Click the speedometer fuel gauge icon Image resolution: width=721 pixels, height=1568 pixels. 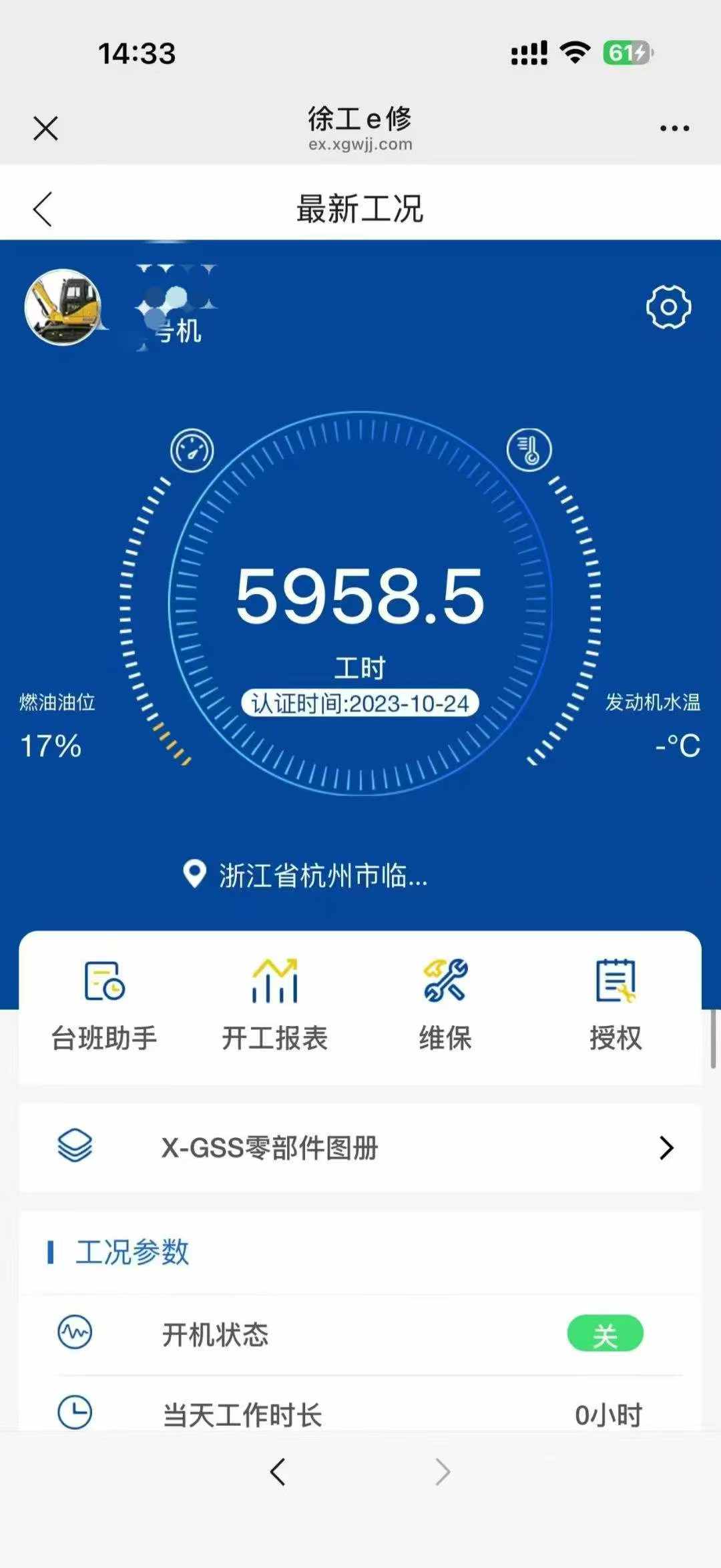click(191, 451)
